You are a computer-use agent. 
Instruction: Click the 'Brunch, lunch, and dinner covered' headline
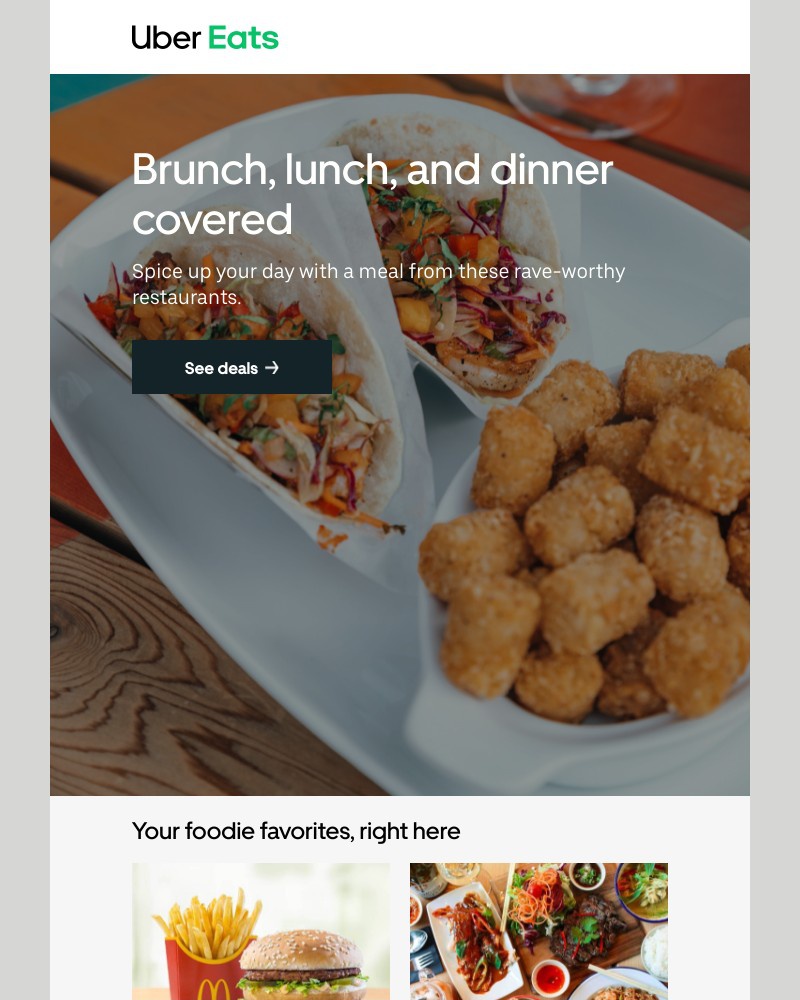(x=372, y=195)
